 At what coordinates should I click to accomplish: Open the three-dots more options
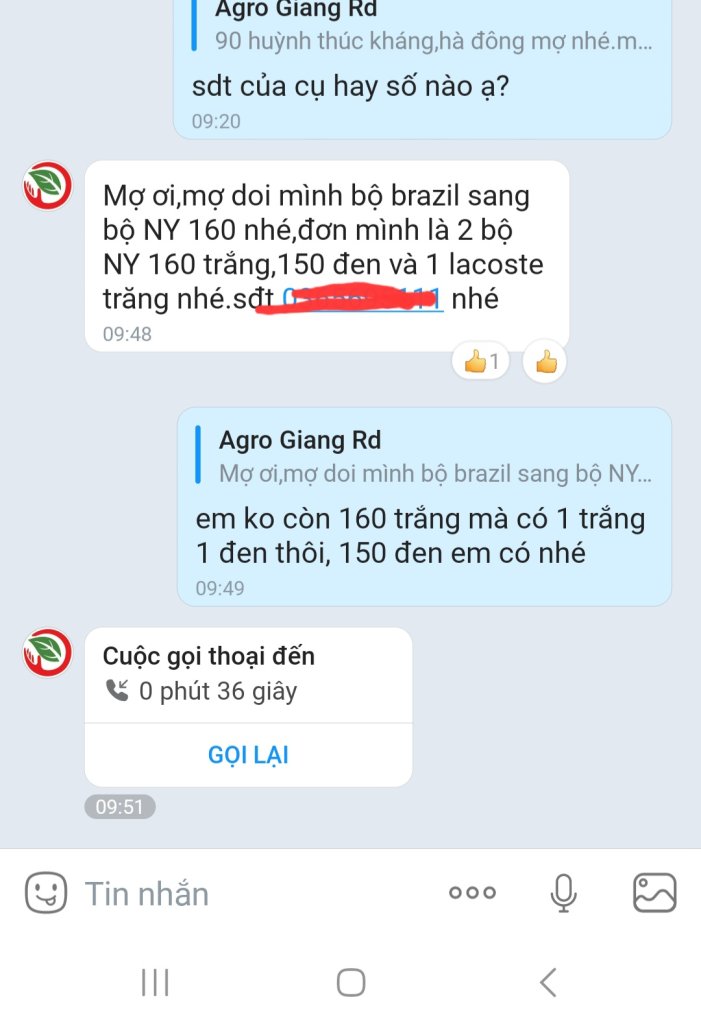pyautogui.click(x=472, y=893)
